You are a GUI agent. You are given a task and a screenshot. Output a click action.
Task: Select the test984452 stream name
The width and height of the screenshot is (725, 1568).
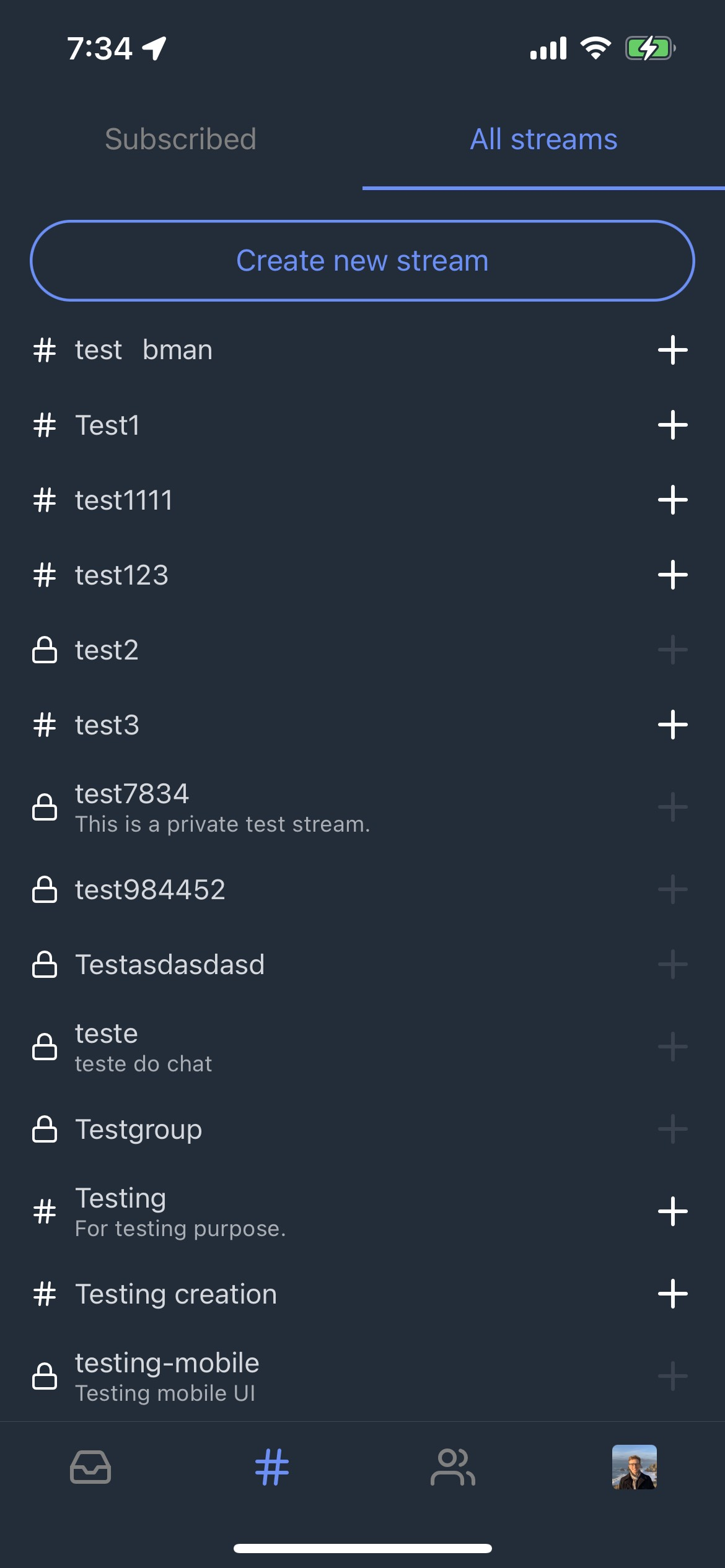151,890
